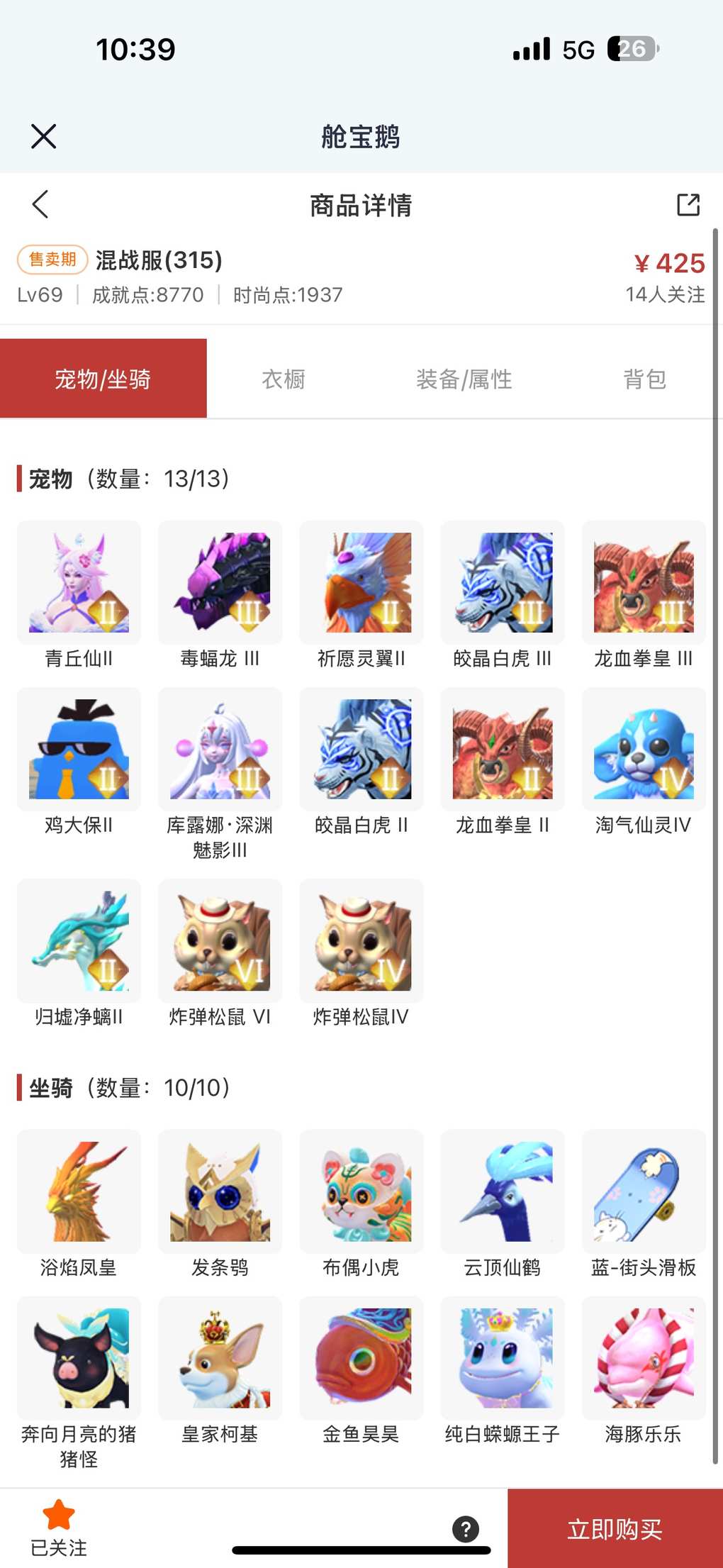Go back from 商品详情 page
This screenshot has height=1568, width=723.
40,204
